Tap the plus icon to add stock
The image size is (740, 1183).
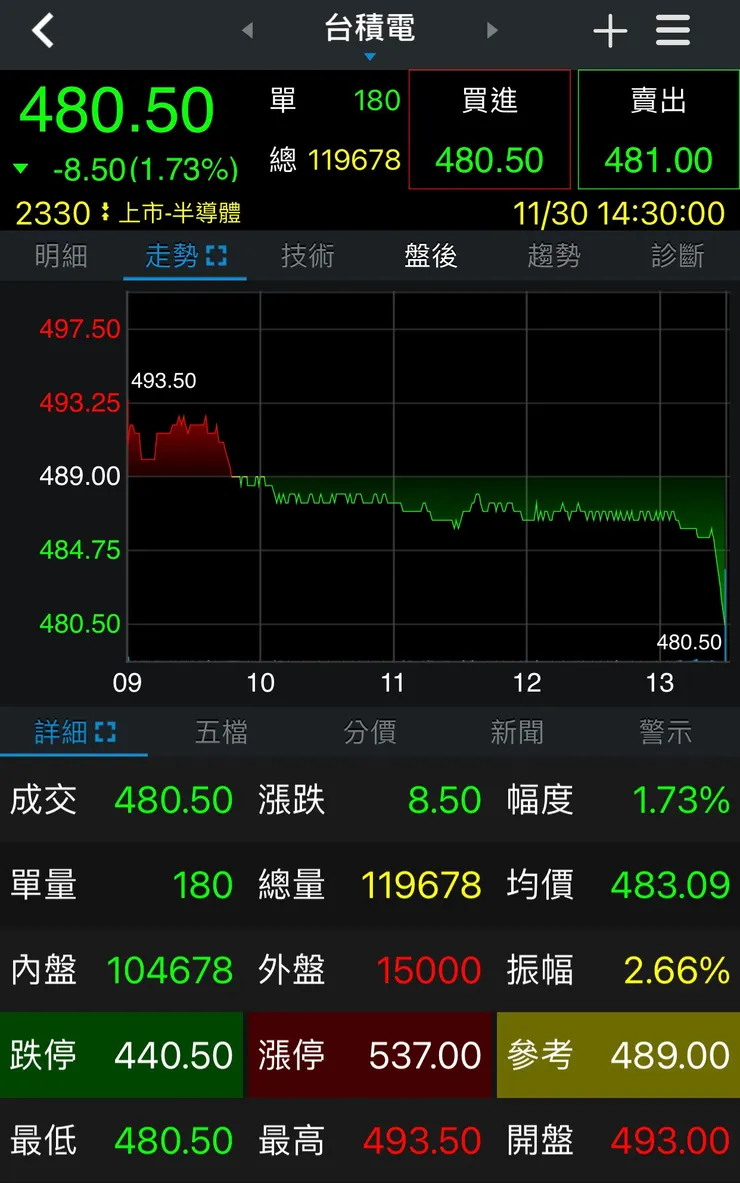610,30
